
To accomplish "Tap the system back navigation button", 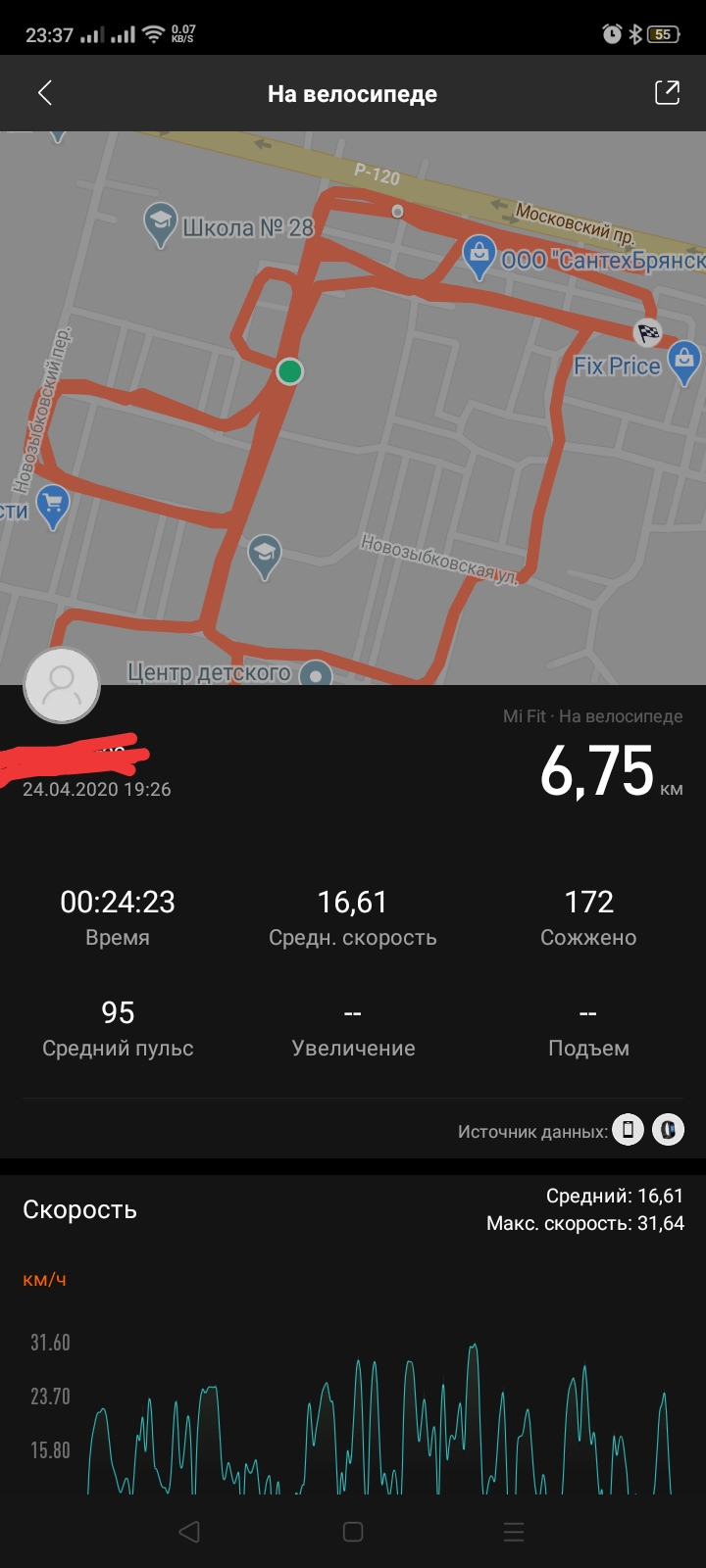I will 189,1532.
